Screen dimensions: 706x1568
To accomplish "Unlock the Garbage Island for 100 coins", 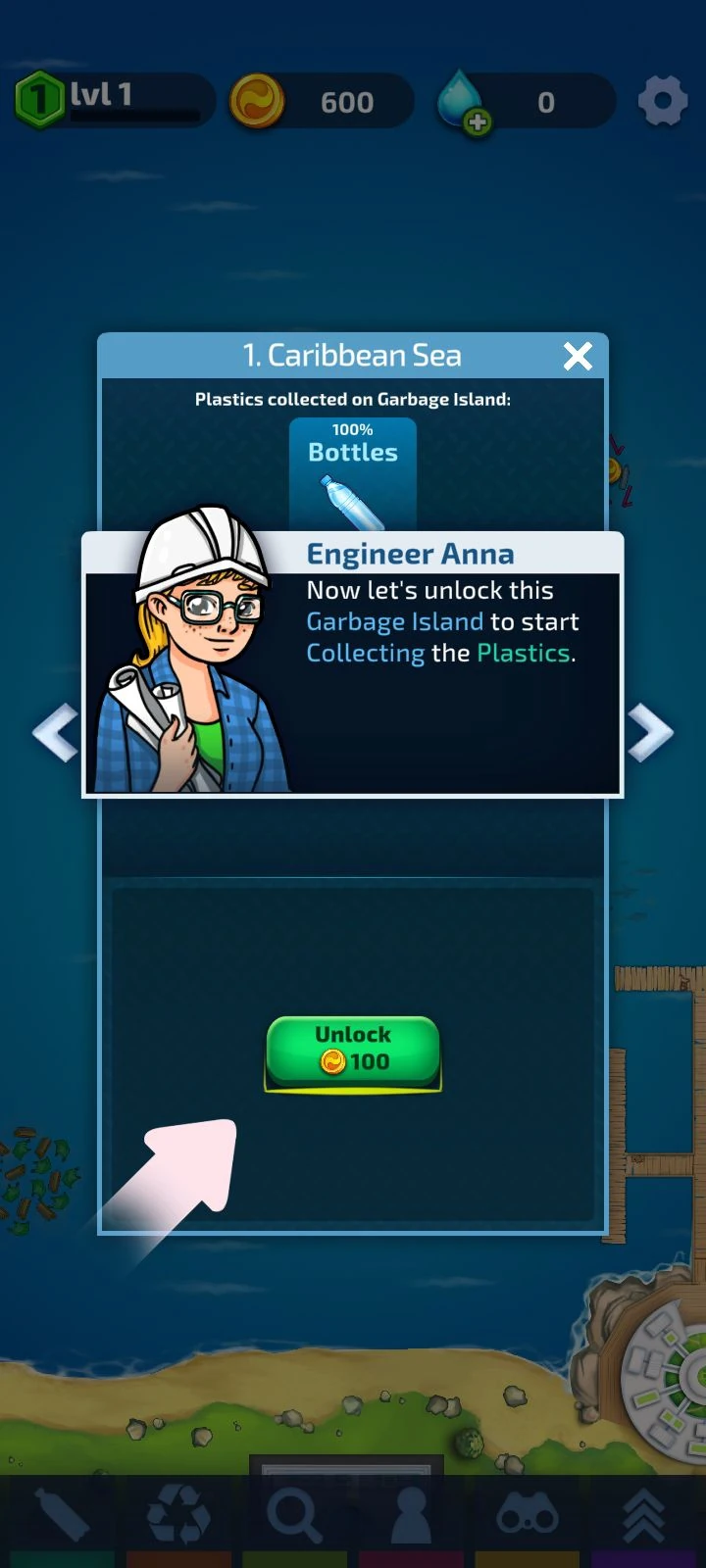I will tap(353, 1051).
